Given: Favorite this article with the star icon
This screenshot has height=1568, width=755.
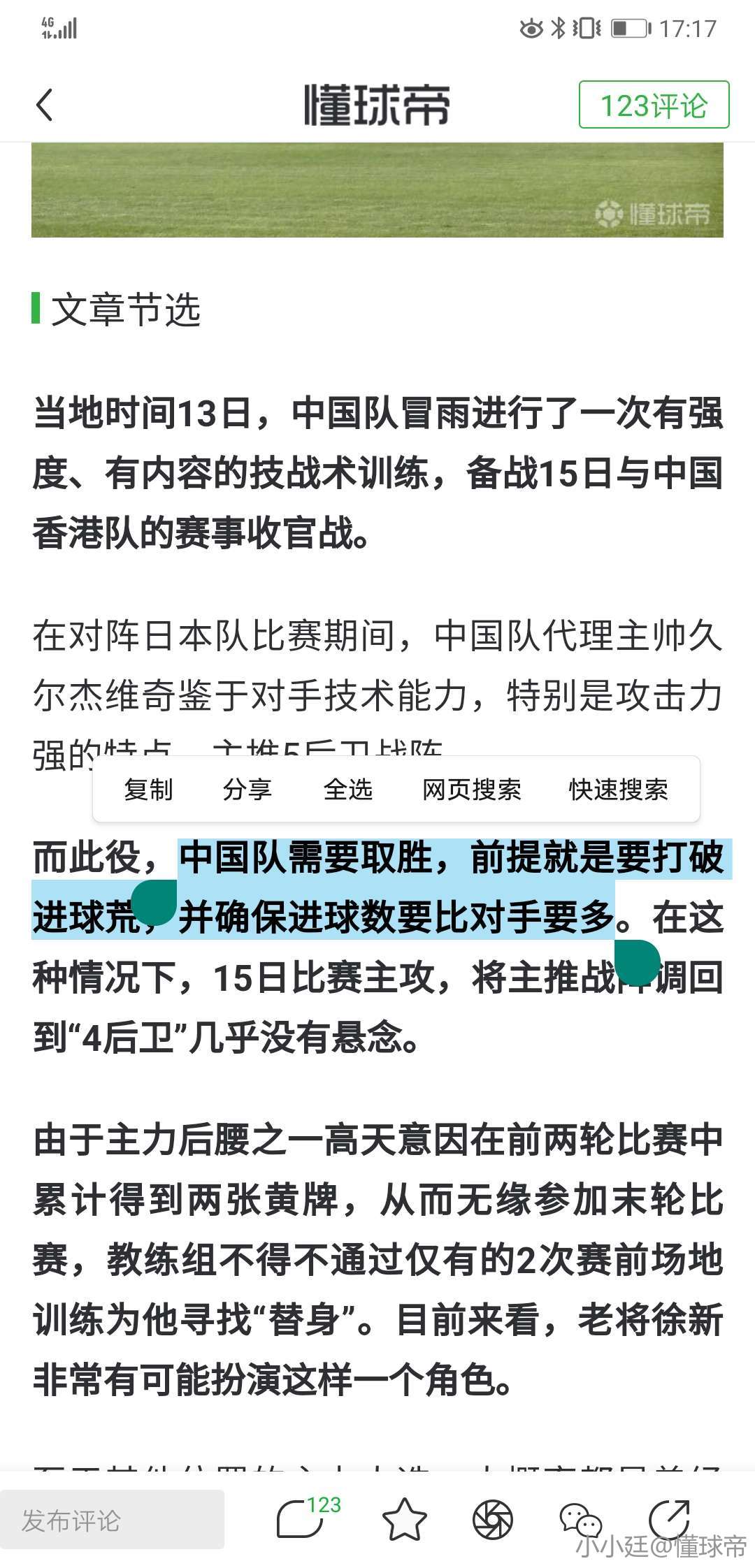Looking at the screenshot, I should [x=404, y=1520].
